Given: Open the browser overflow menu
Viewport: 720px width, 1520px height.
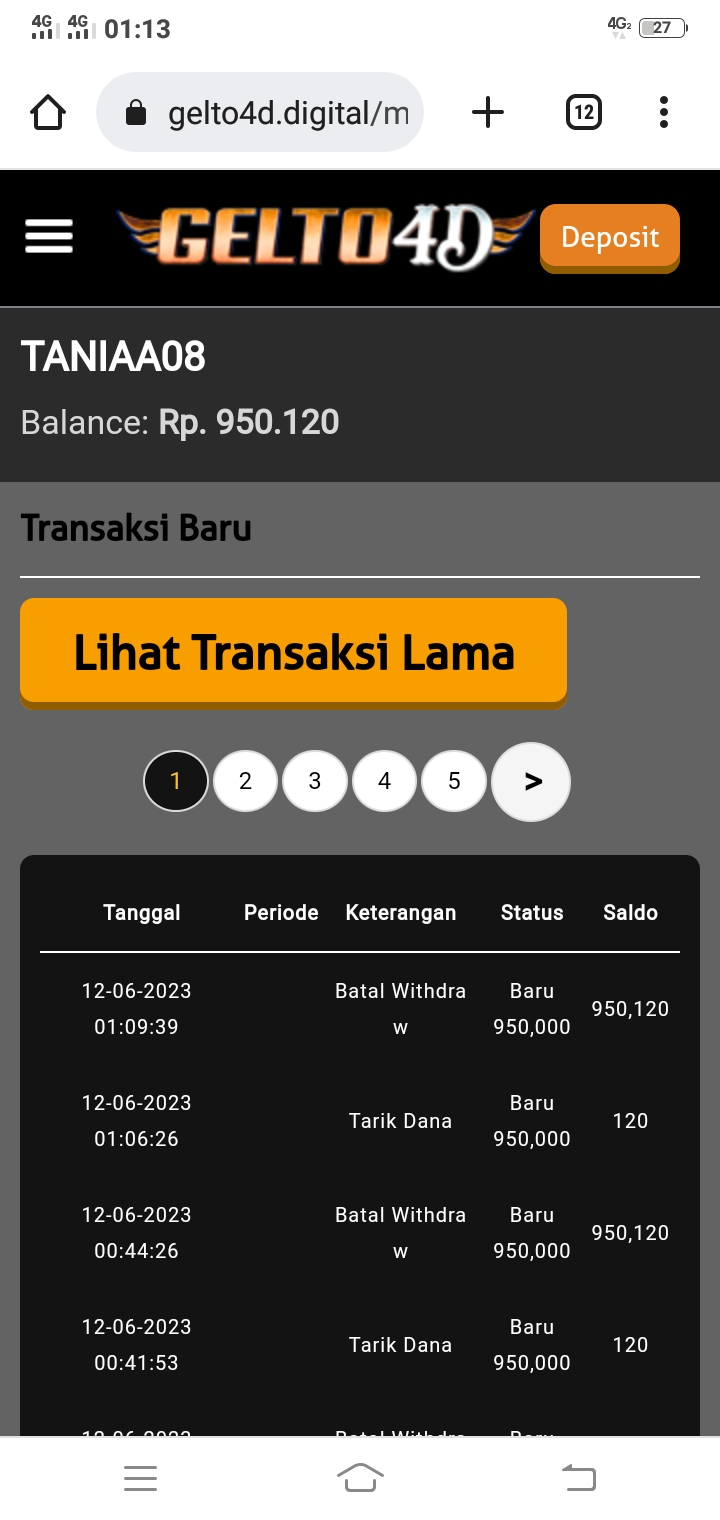Looking at the screenshot, I should pos(663,113).
